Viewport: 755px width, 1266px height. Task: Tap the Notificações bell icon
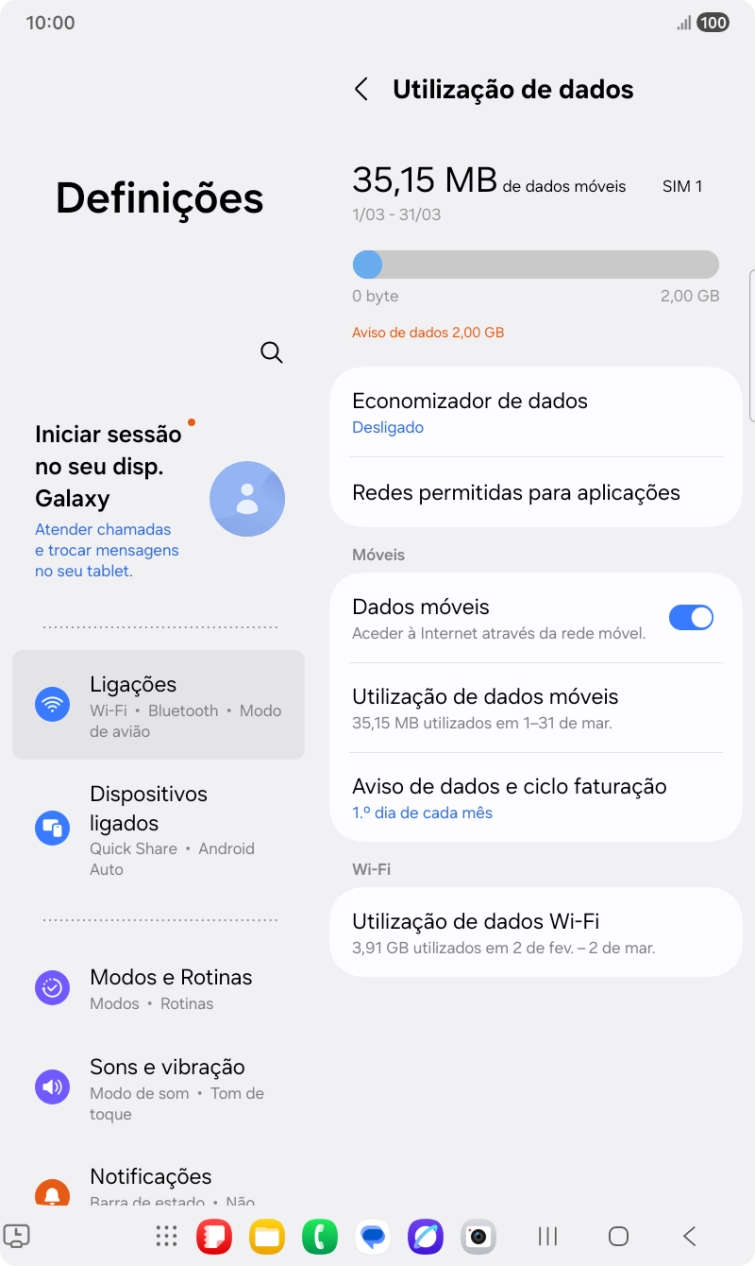tap(51, 1187)
